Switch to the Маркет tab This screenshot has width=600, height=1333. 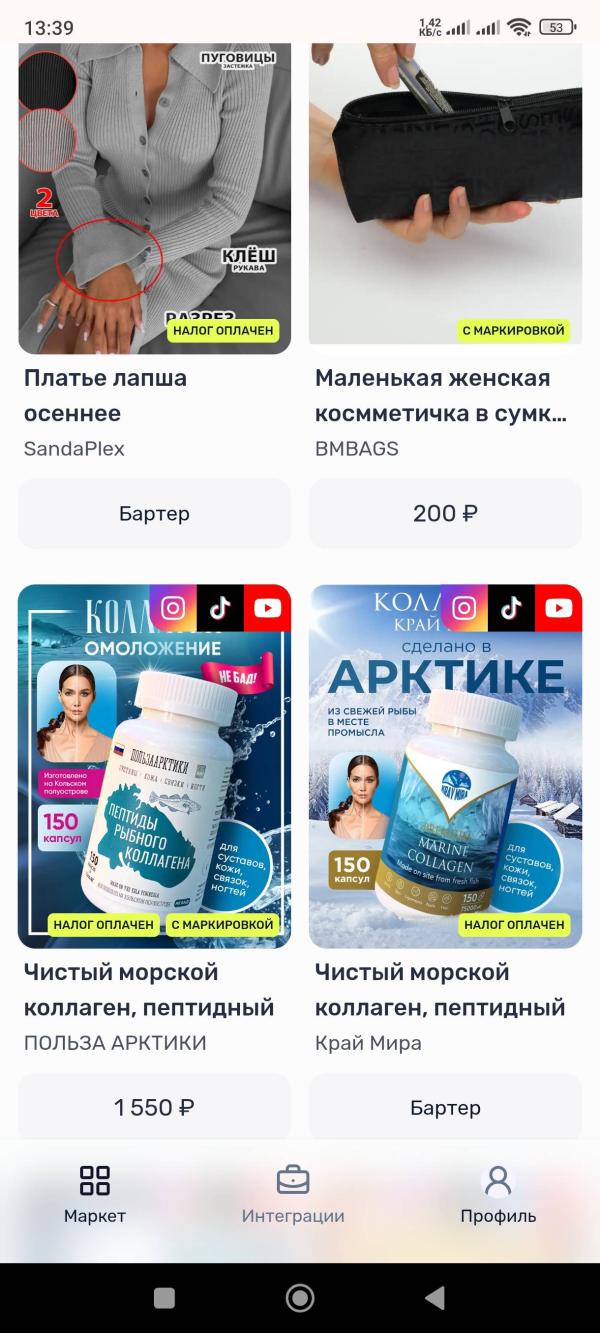tap(95, 1195)
